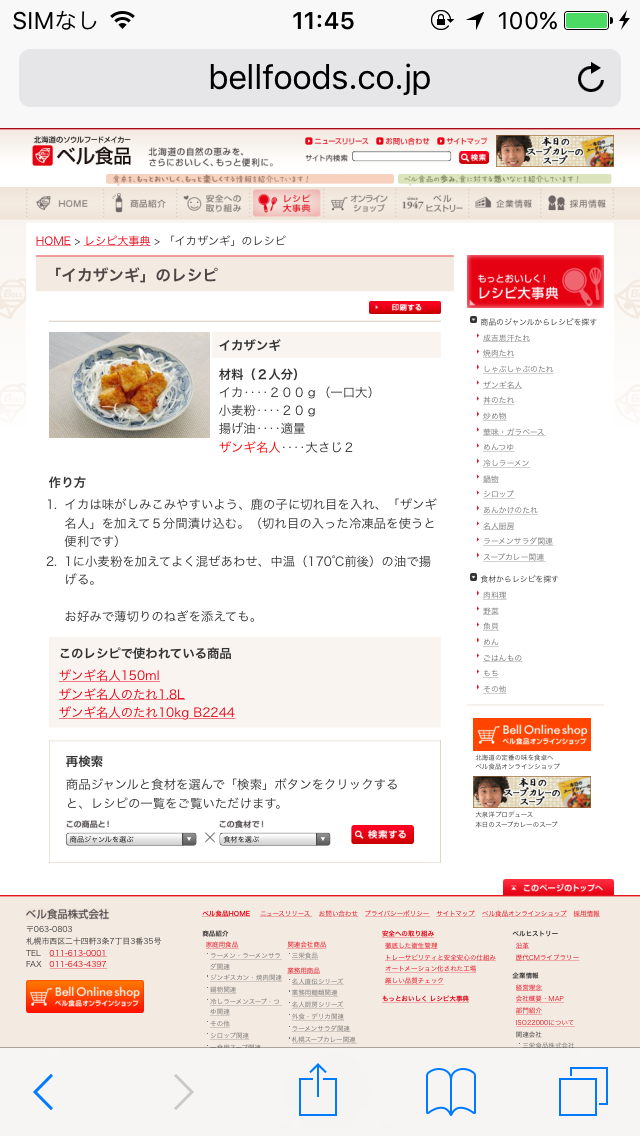Open Safari bookmarks

[450, 1091]
